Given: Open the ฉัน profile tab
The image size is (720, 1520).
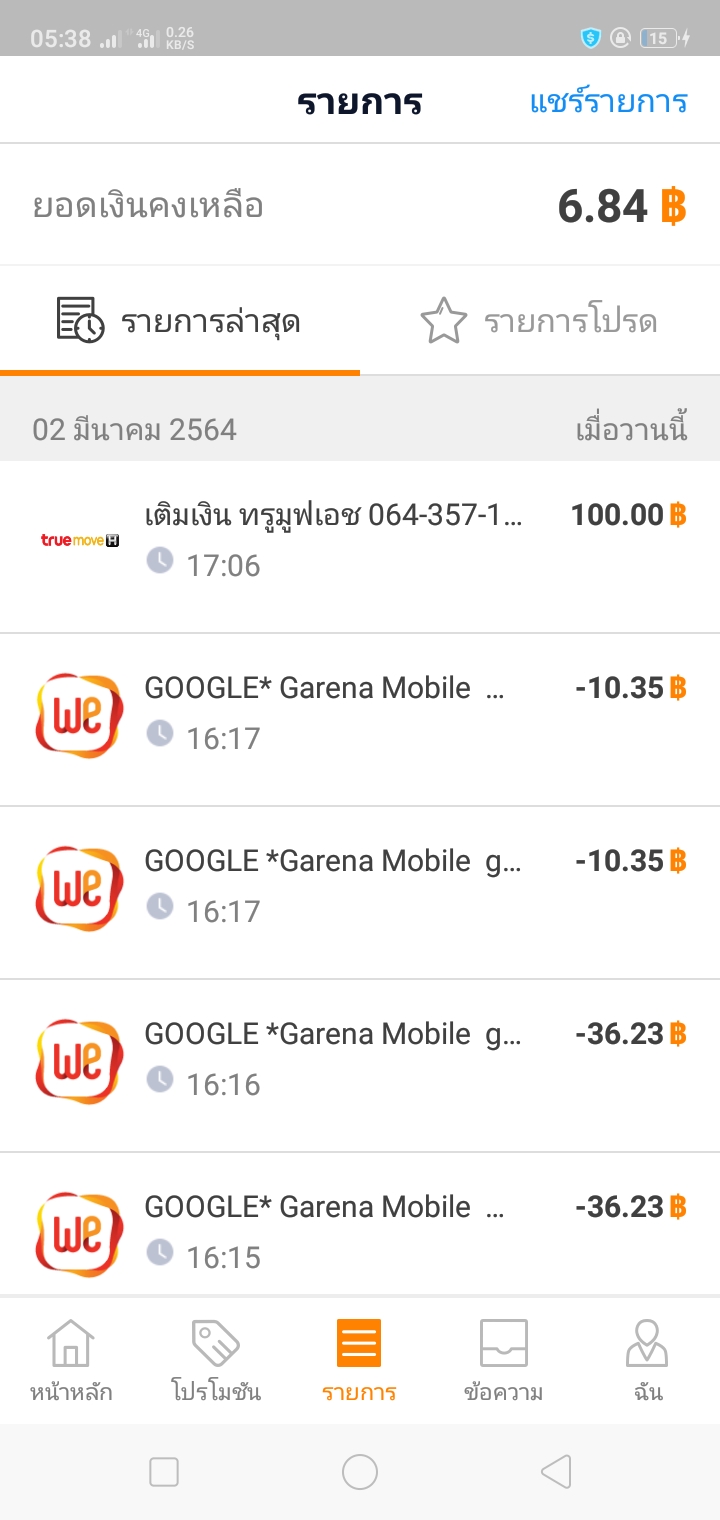Looking at the screenshot, I should pos(647,1360).
